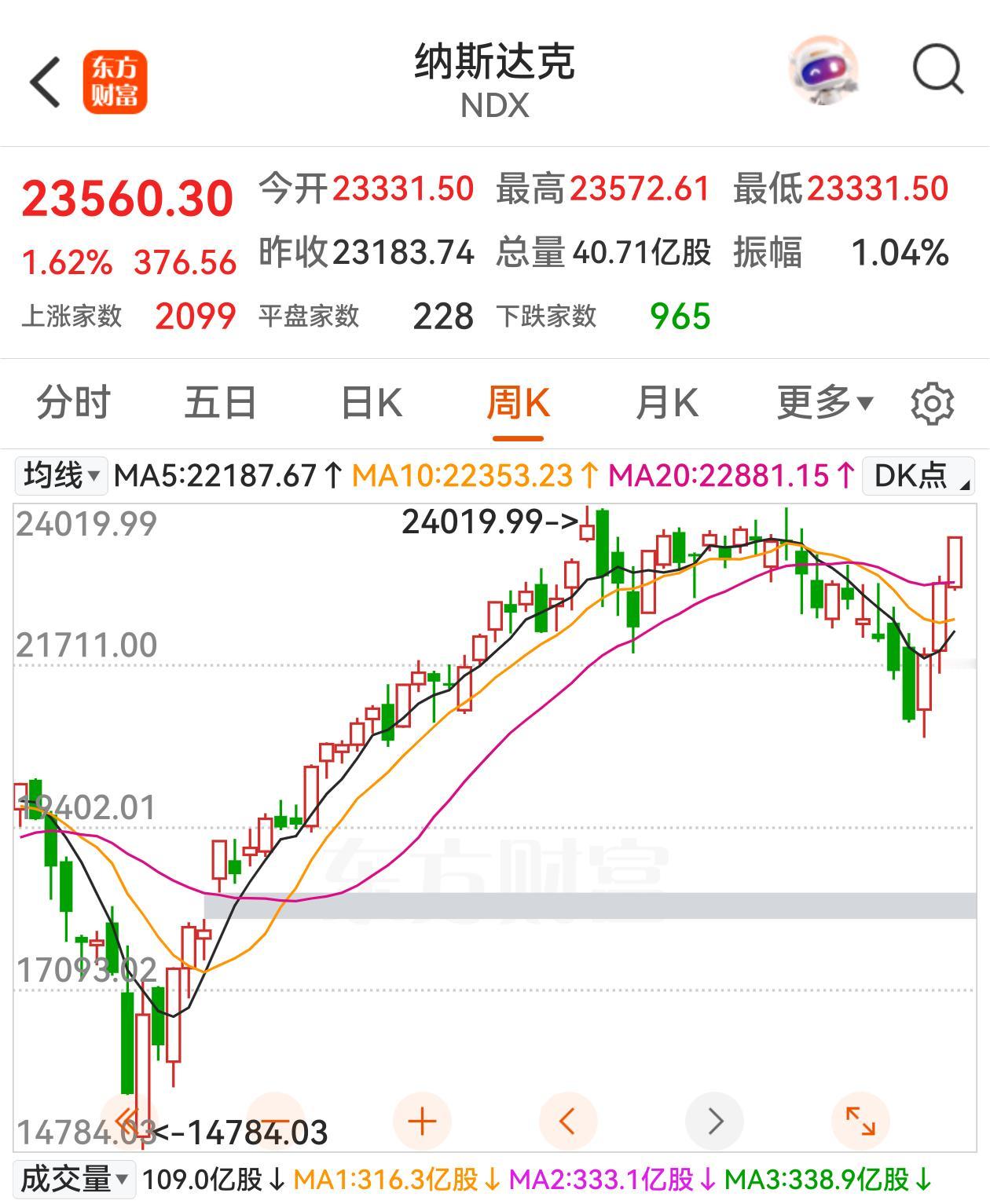Select the pink MA20 legend label

point(727,474)
